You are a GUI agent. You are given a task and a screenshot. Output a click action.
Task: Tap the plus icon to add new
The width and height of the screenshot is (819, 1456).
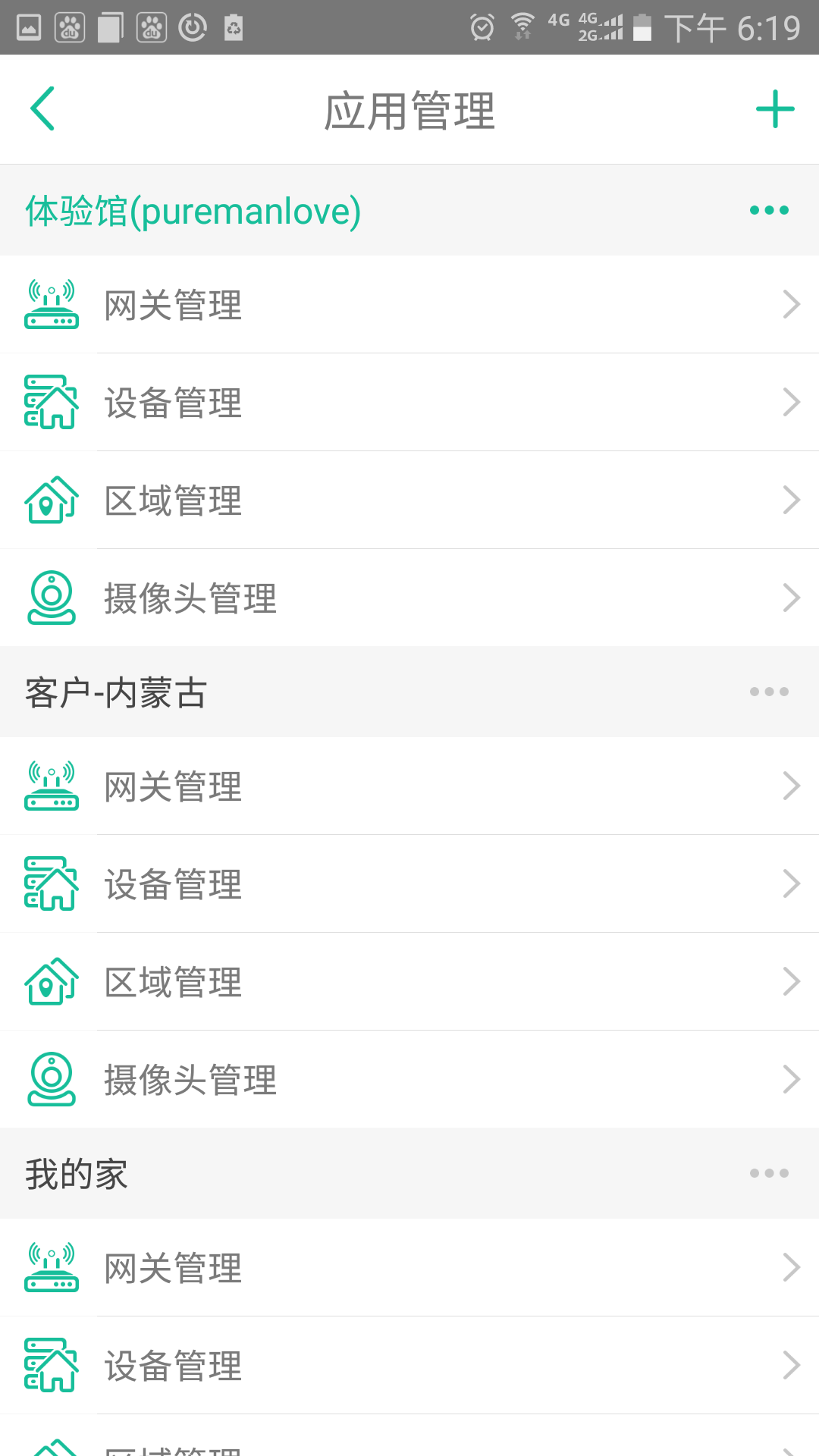pos(775,109)
